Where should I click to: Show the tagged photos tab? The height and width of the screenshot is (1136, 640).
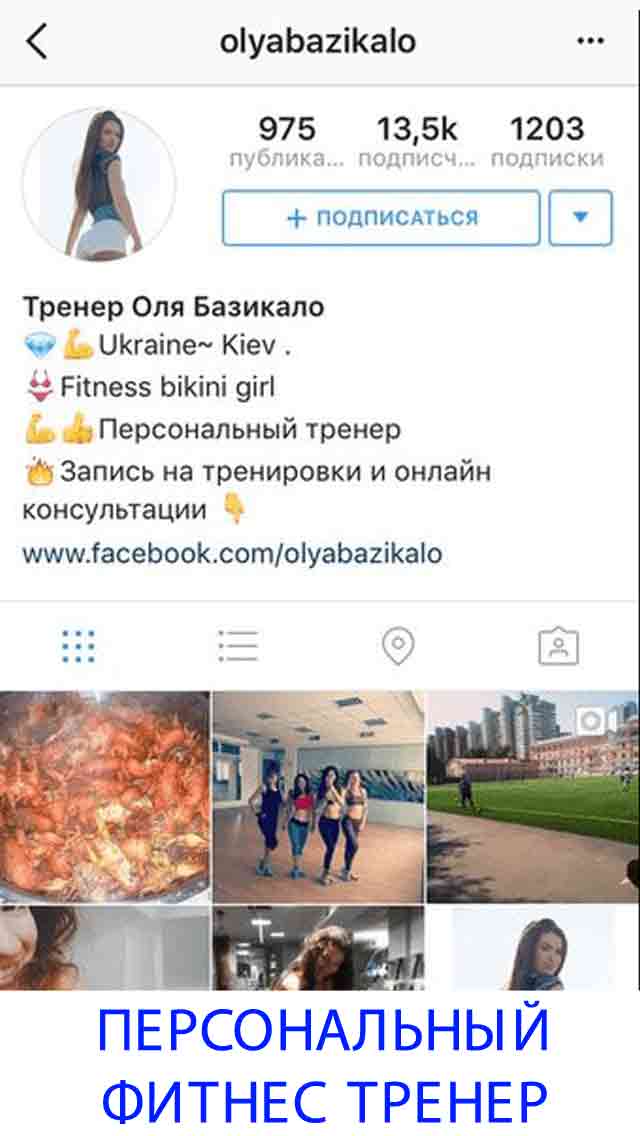pyautogui.click(x=558, y=647)
